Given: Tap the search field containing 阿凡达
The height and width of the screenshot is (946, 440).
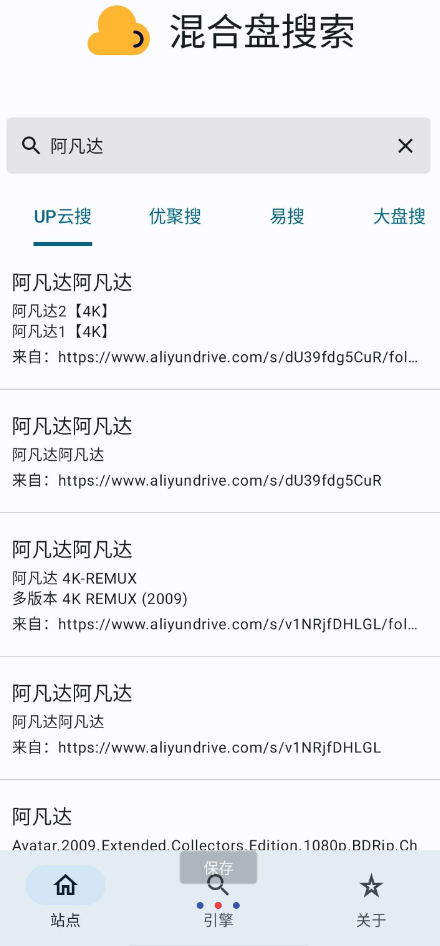Looking at the screenshot, I should point(218,145).
